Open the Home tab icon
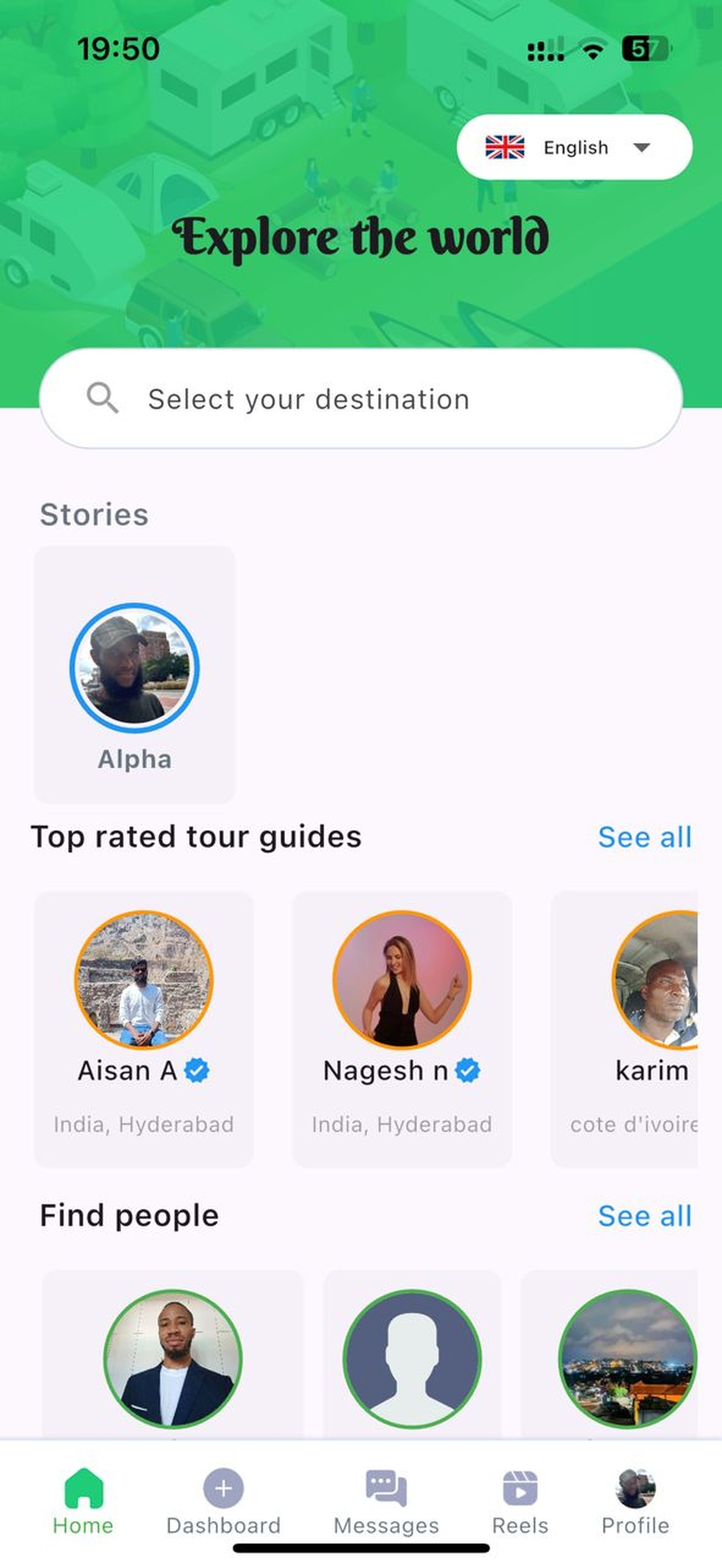Screen dimensions: 722x1568 point(83,1489)
